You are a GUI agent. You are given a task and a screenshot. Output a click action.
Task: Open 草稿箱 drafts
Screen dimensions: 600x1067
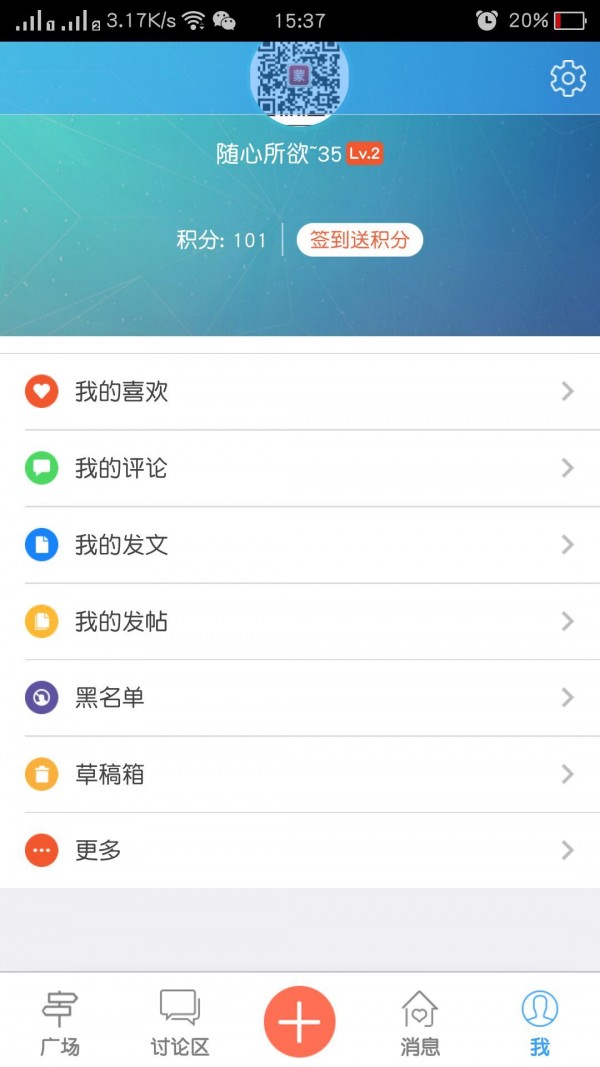(300, 774)
